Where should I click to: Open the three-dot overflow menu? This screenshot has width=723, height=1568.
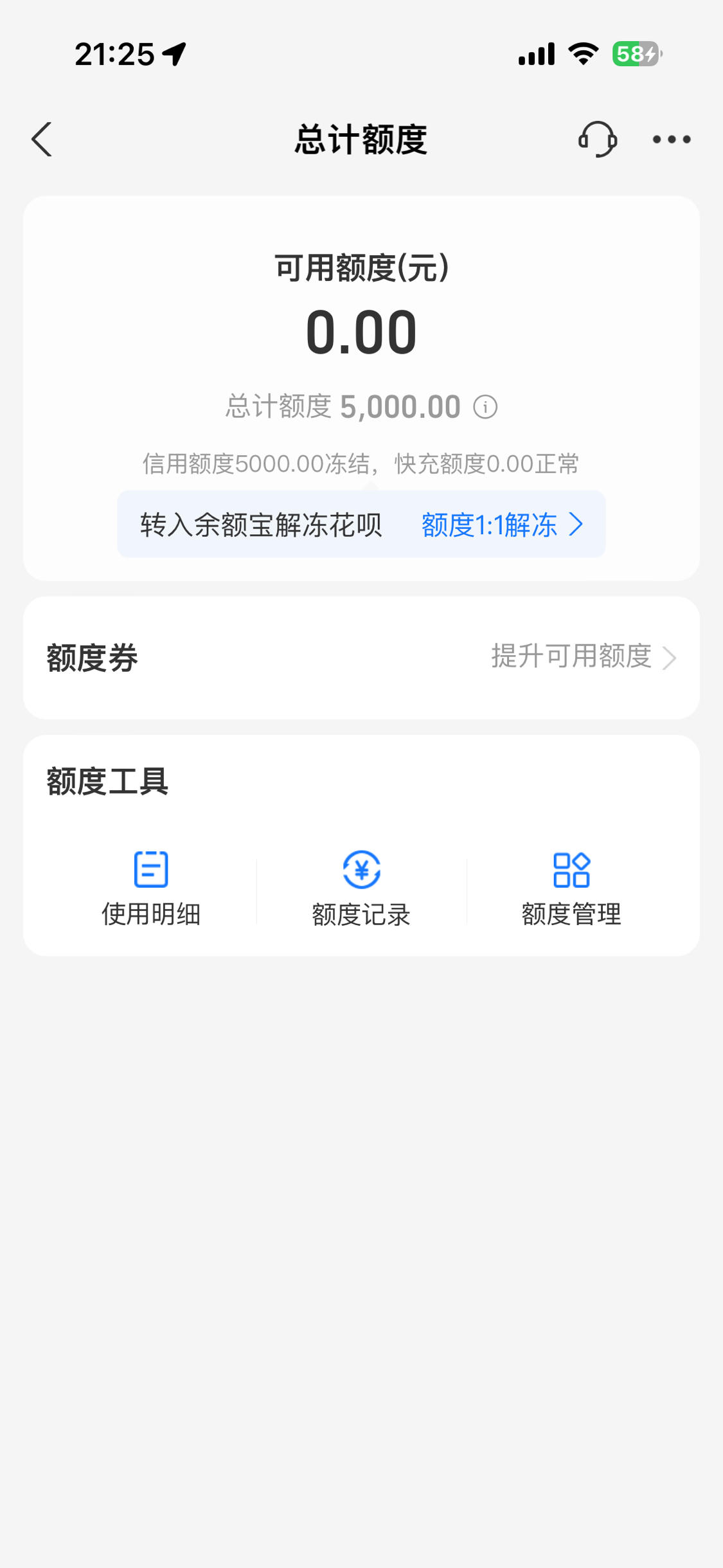672,139
